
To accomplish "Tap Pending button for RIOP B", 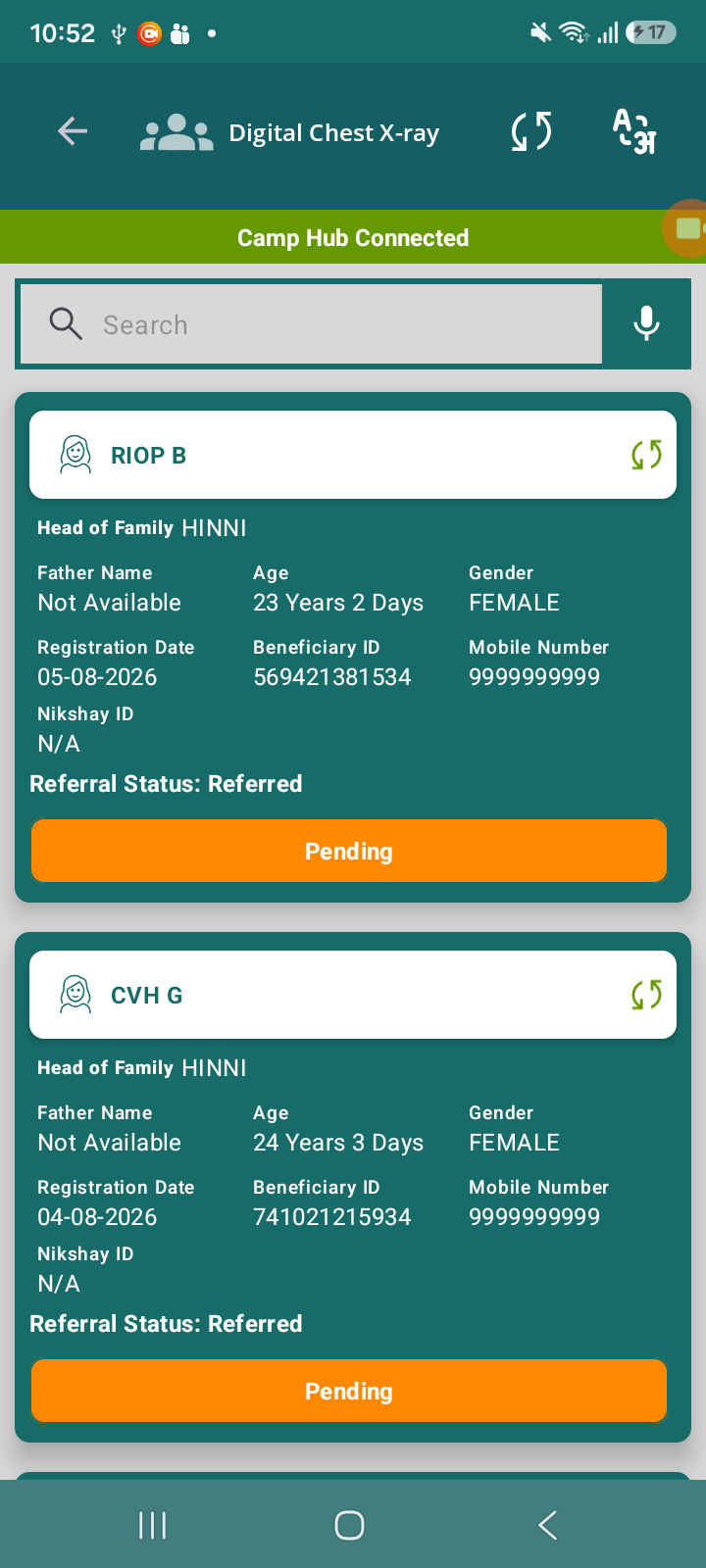I will coord(349,851).
